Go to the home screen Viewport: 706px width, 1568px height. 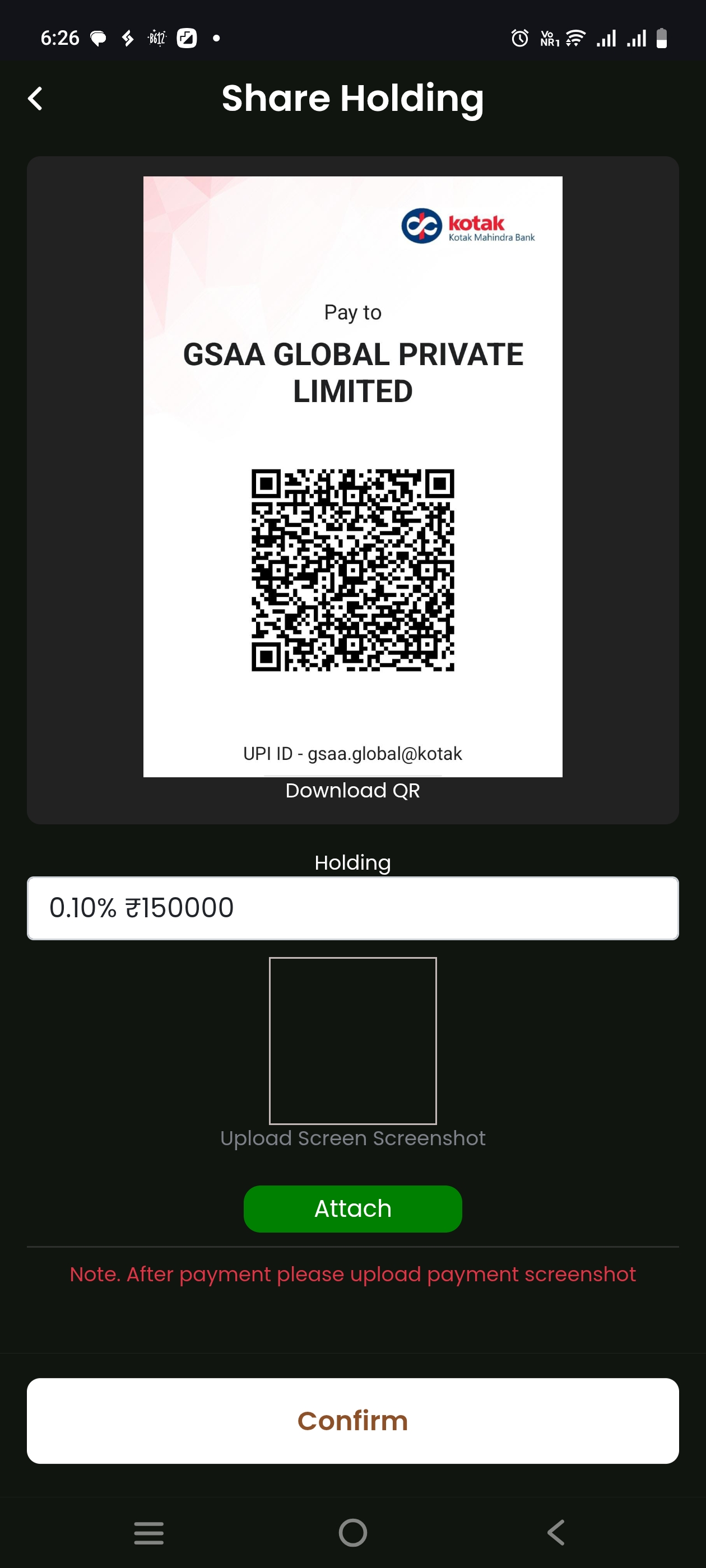[x=352, y=1532]
